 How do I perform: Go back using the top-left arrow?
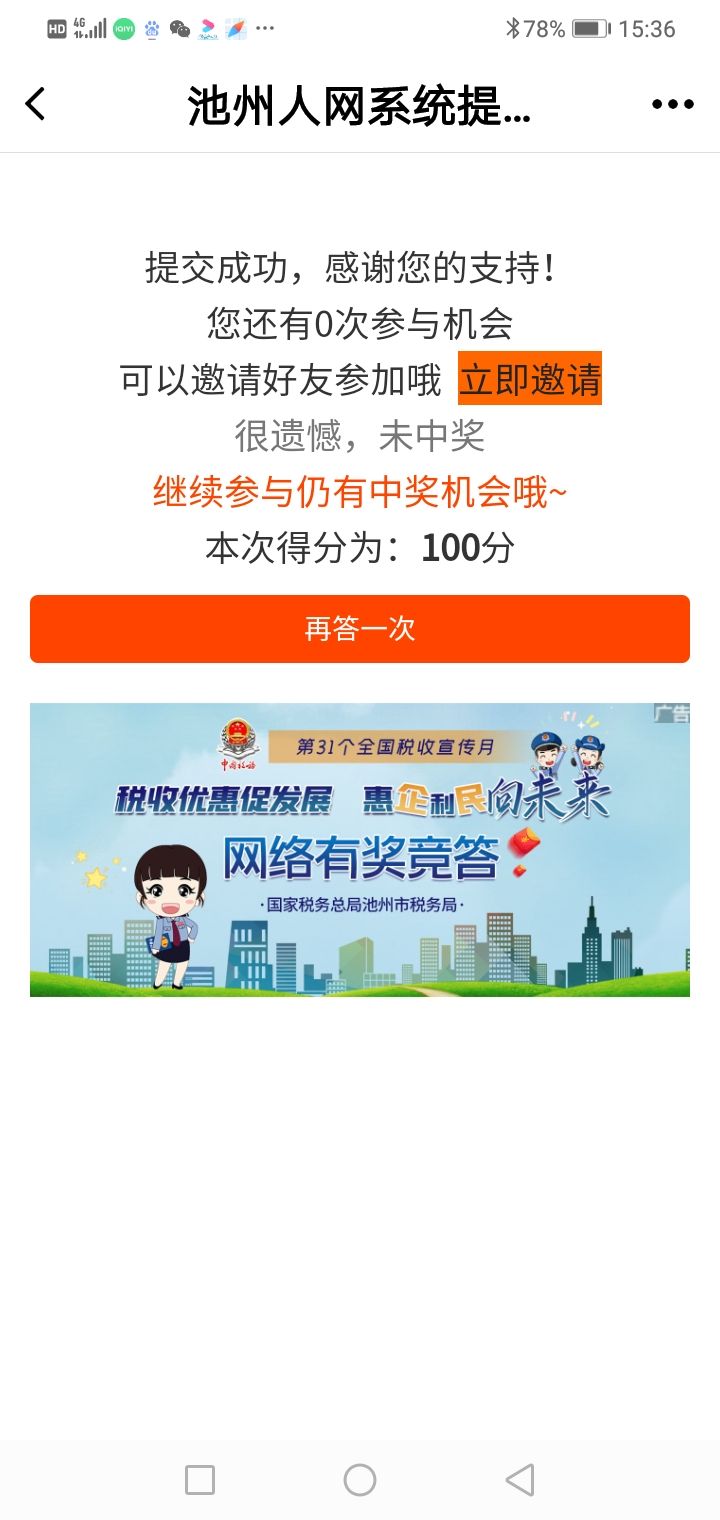point(36,104)
